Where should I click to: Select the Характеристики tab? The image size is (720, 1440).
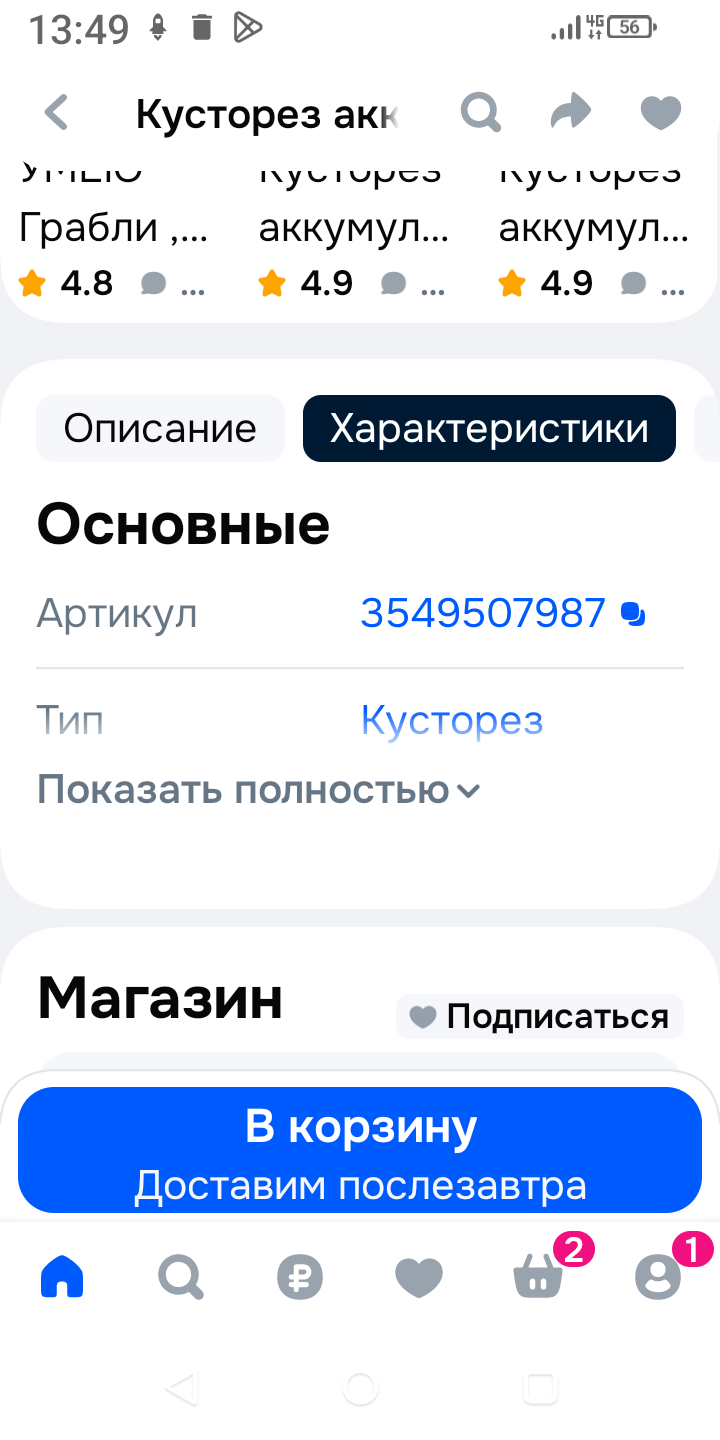pyautogui.click(x=489, y=429)
